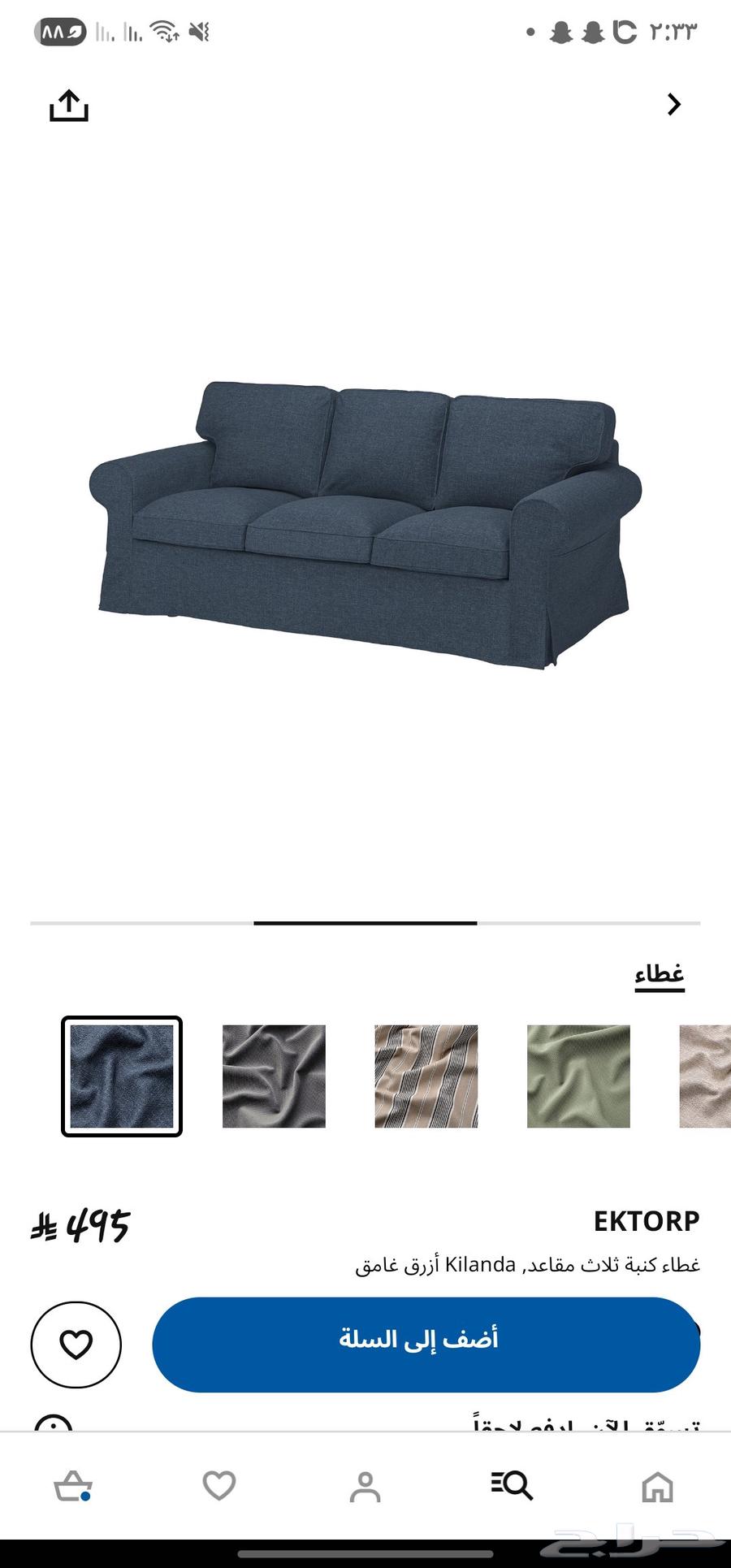Open the غطاء cover options link
Screen dimensions: 731x1568
(x=660, y=973)
